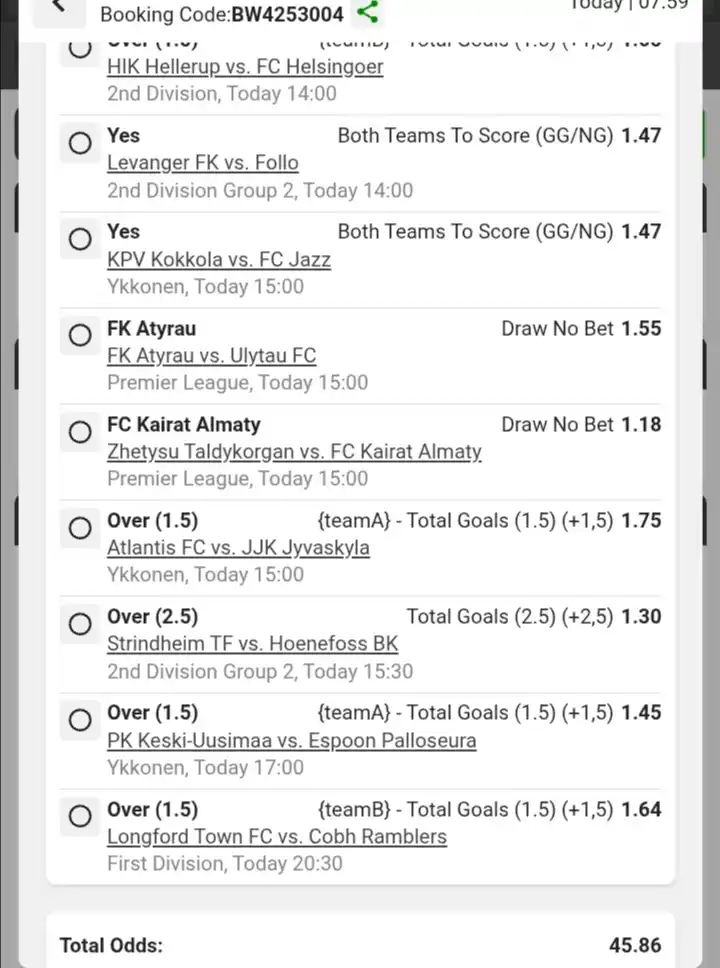Select the PK Keski-Uusimaa vs. Espoon Palloseura bet
The height and width of the screenshot is (968, 720).
coord(80,721)
